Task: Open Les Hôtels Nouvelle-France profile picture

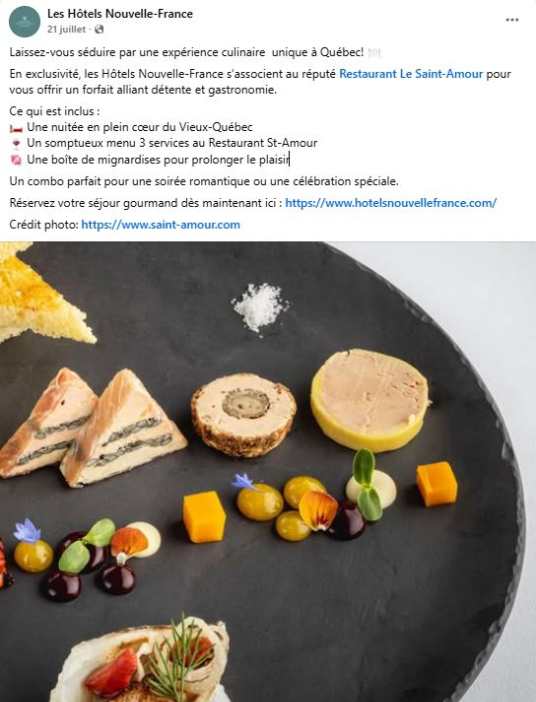Action: point(25,21)
